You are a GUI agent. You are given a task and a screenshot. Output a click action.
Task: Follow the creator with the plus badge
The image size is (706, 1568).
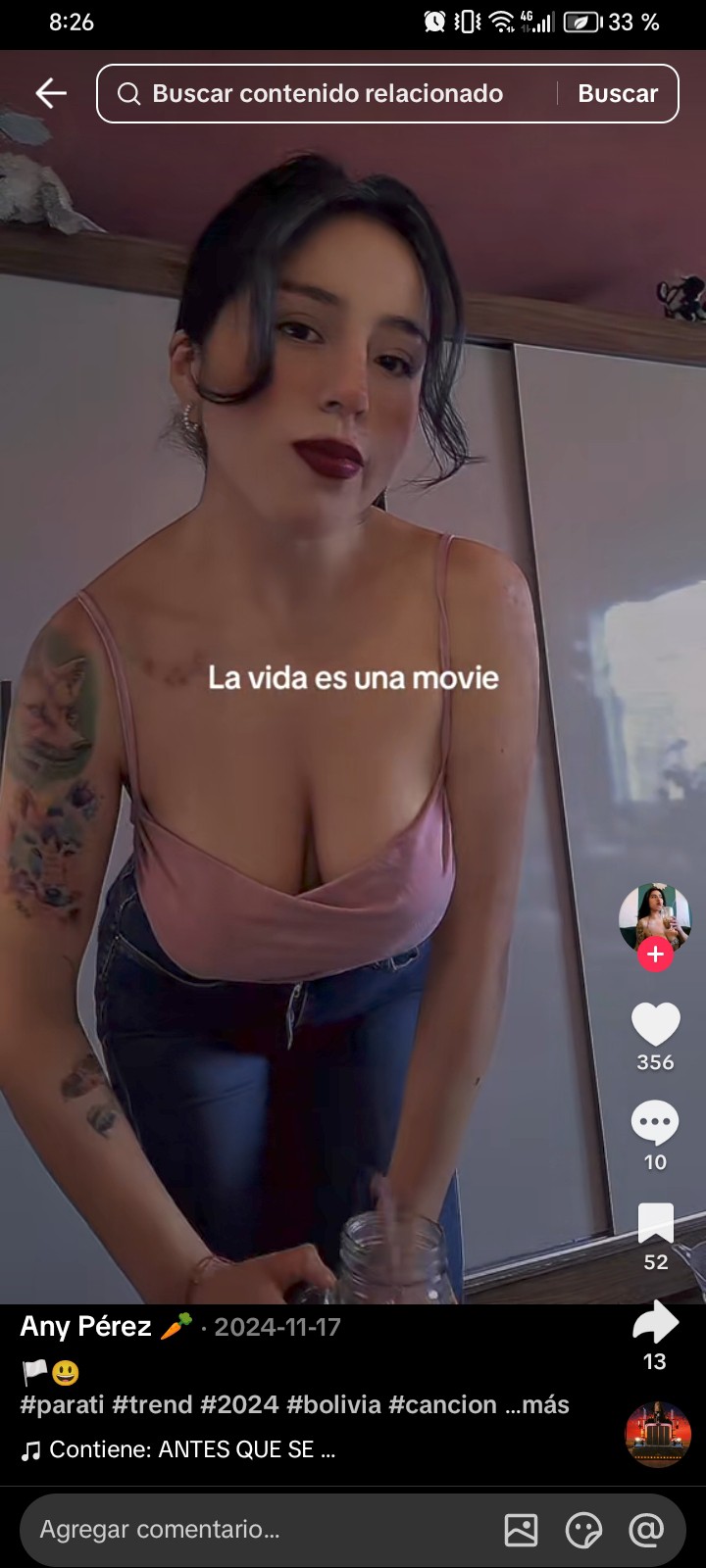coord(655,955)
